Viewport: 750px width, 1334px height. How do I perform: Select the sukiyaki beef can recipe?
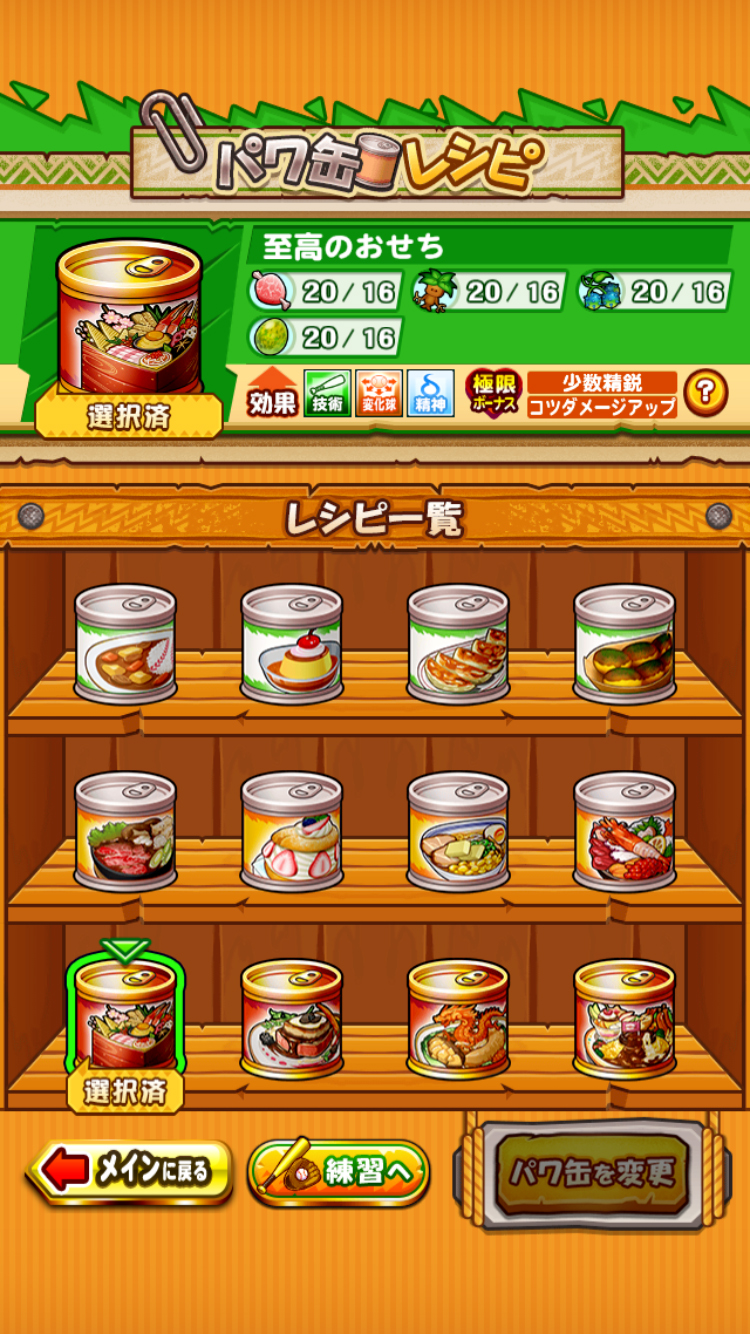[125, 831]
